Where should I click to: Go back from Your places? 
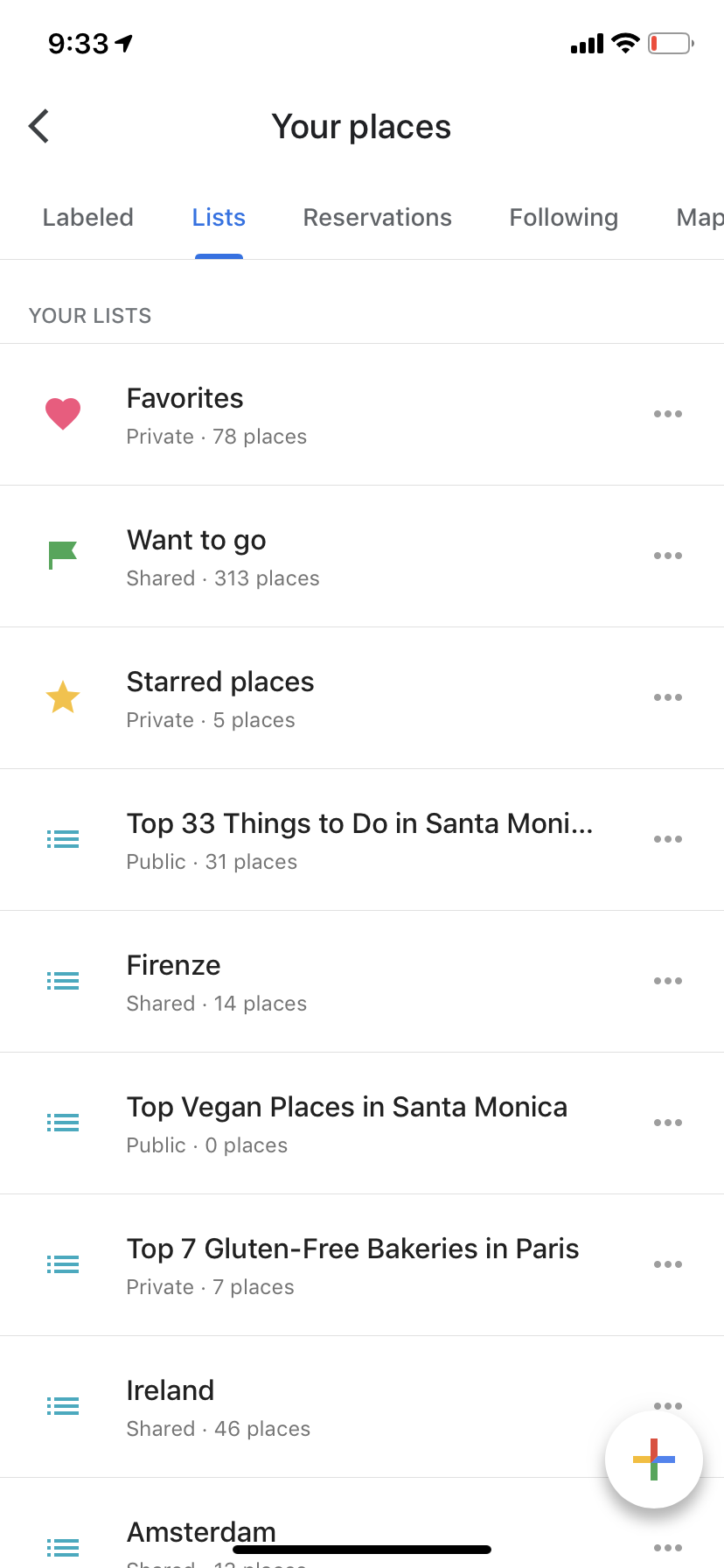tap(39, 127)
